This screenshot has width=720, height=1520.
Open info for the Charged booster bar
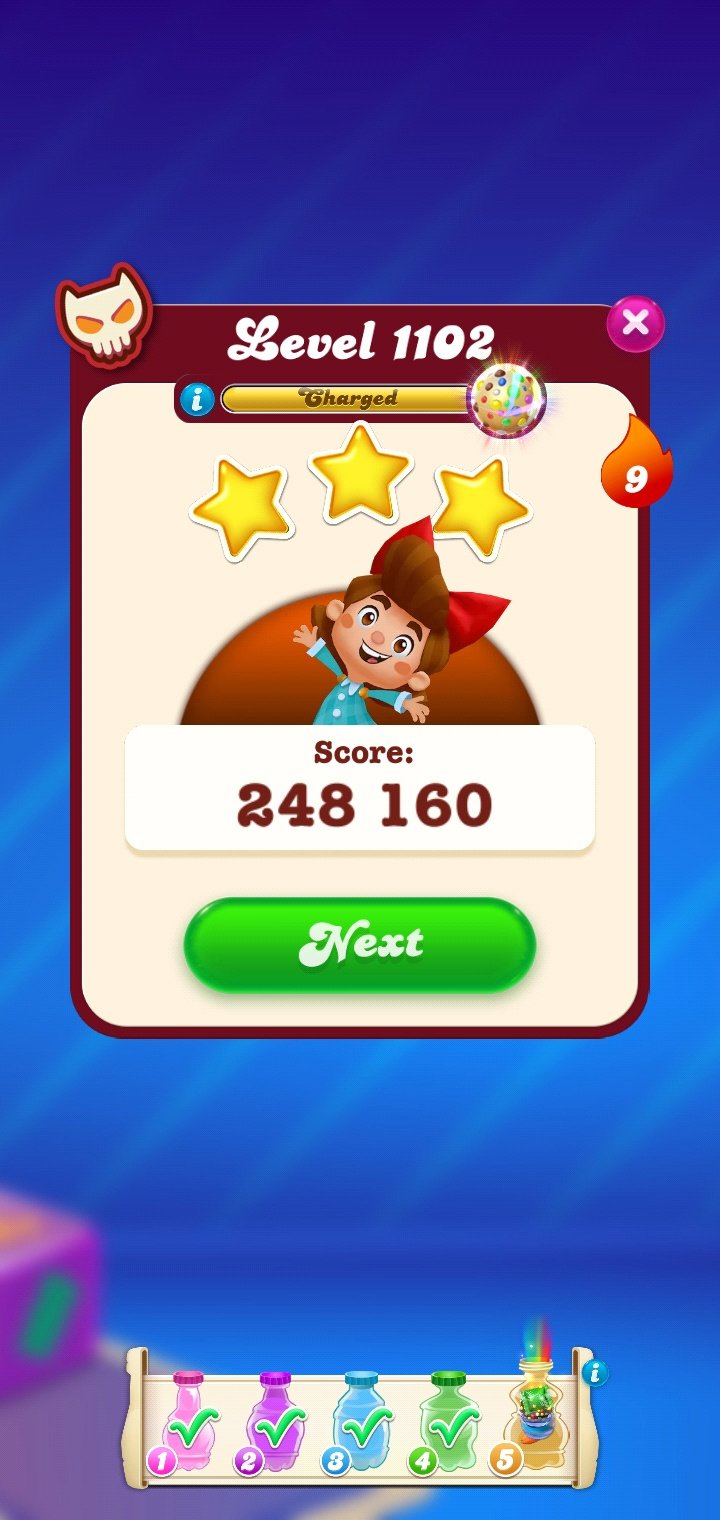coord(198,400)
